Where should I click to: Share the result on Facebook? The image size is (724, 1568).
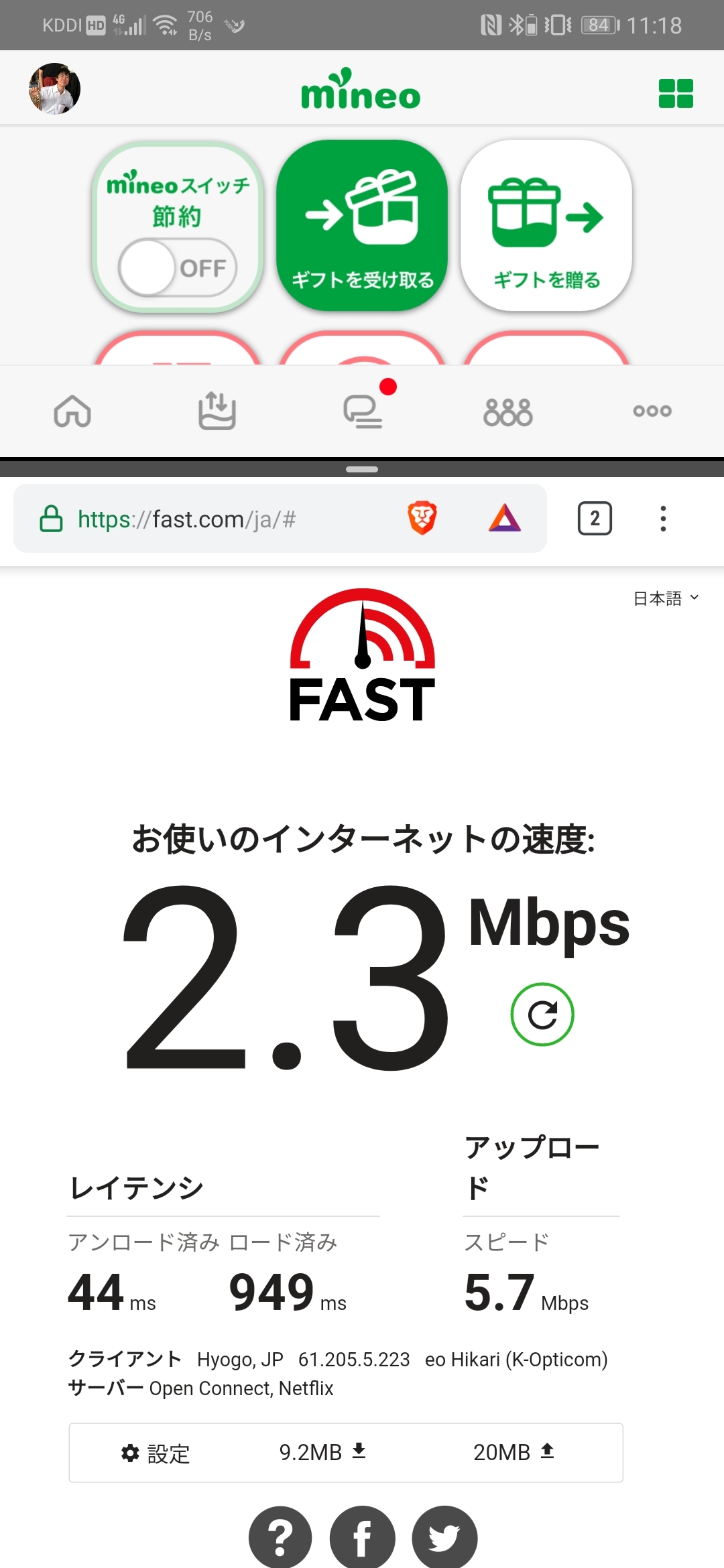(x=362, y=1538)
